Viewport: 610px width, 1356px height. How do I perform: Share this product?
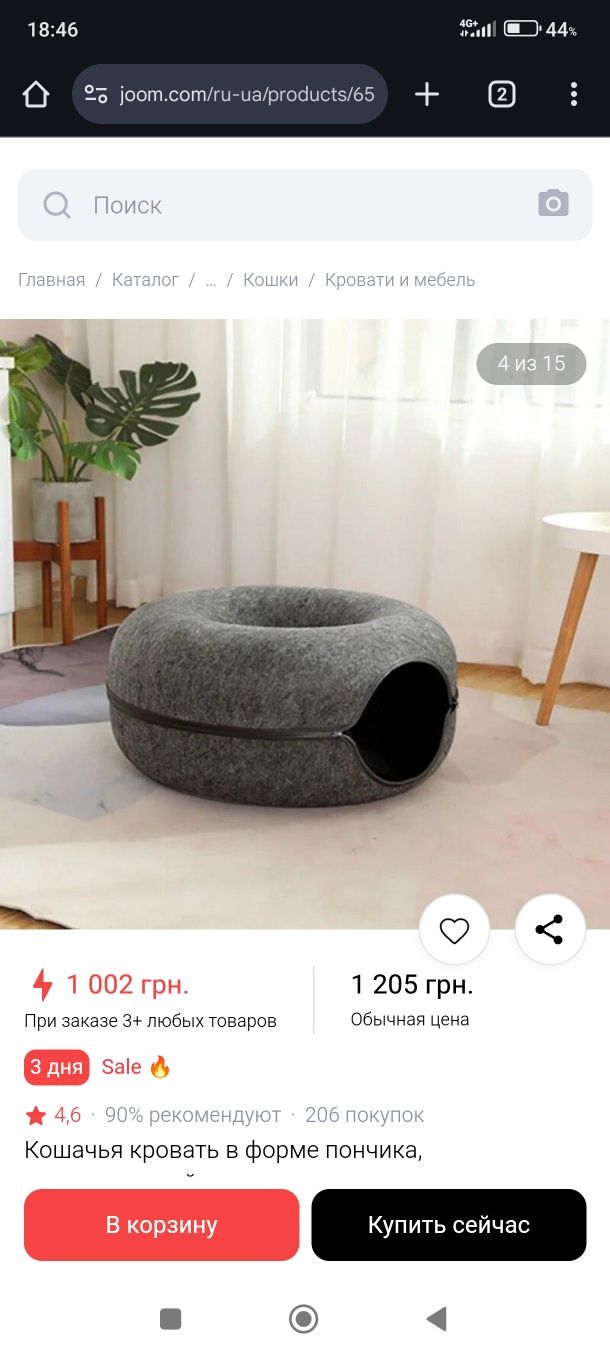coord(549,930)
